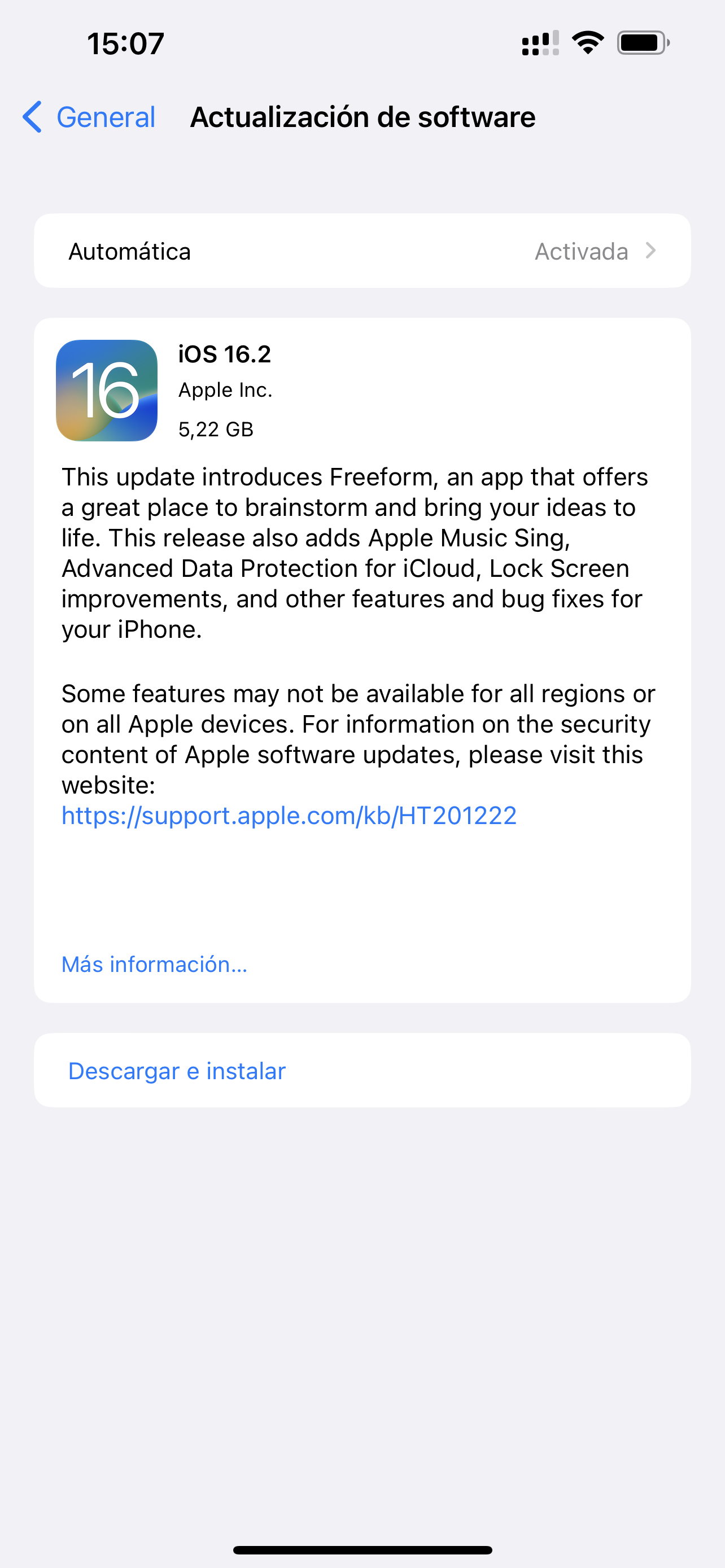Open the Automática updates row
725x1568 pixels.
pos(362,251)
